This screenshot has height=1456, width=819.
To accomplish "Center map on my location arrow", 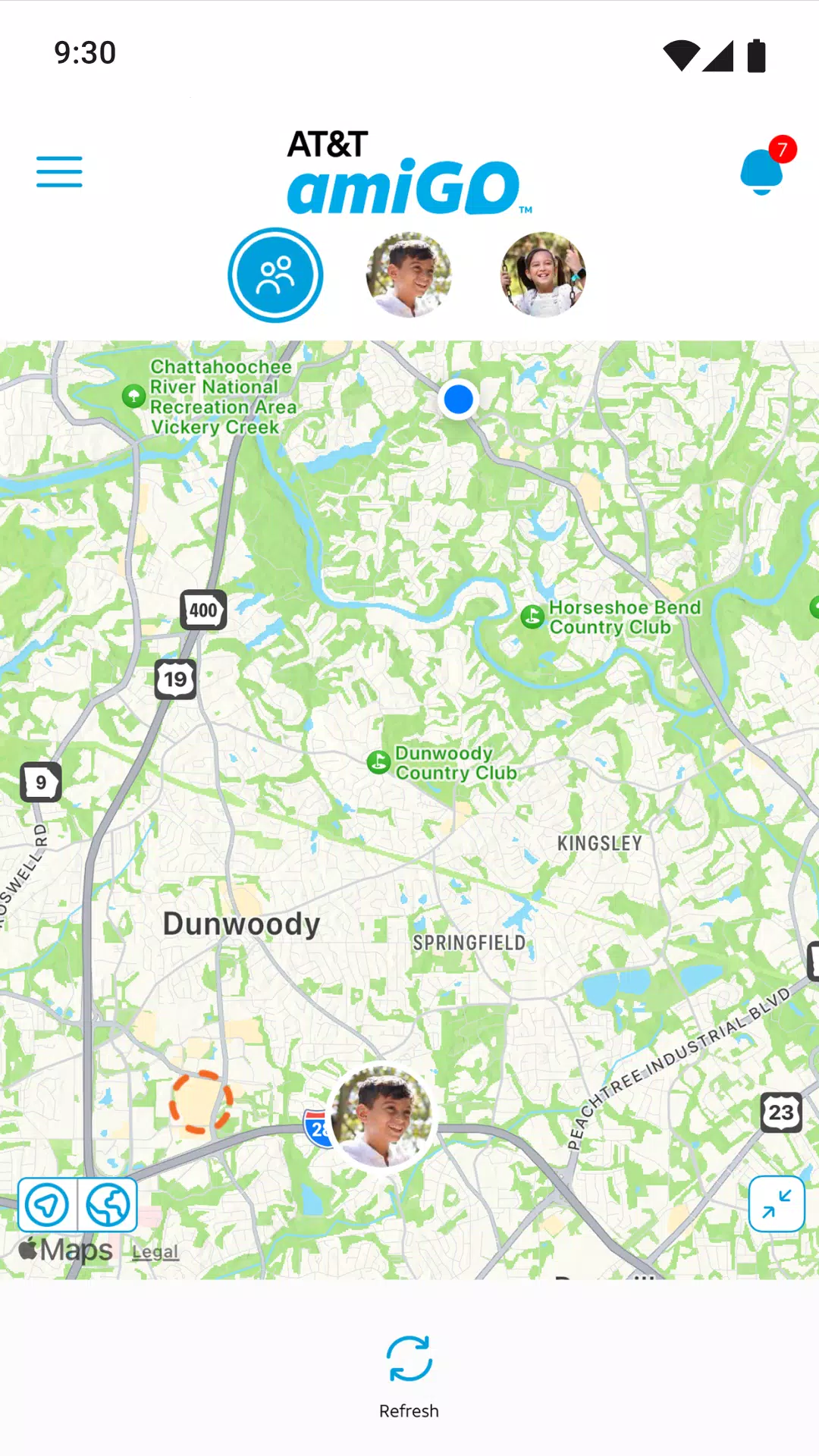I will (x=48, y=1205).
